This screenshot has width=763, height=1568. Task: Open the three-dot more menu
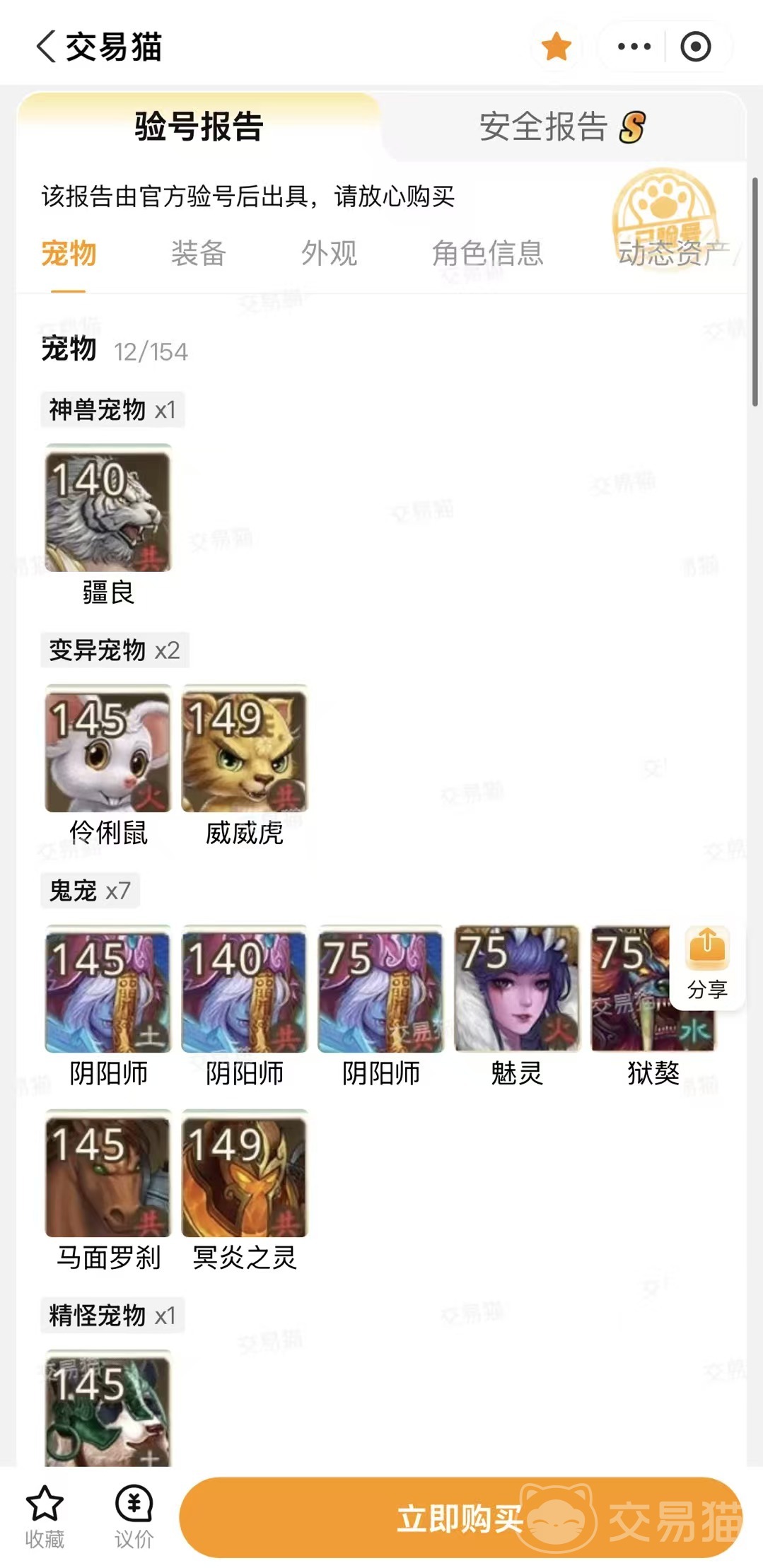pos(634,47)
